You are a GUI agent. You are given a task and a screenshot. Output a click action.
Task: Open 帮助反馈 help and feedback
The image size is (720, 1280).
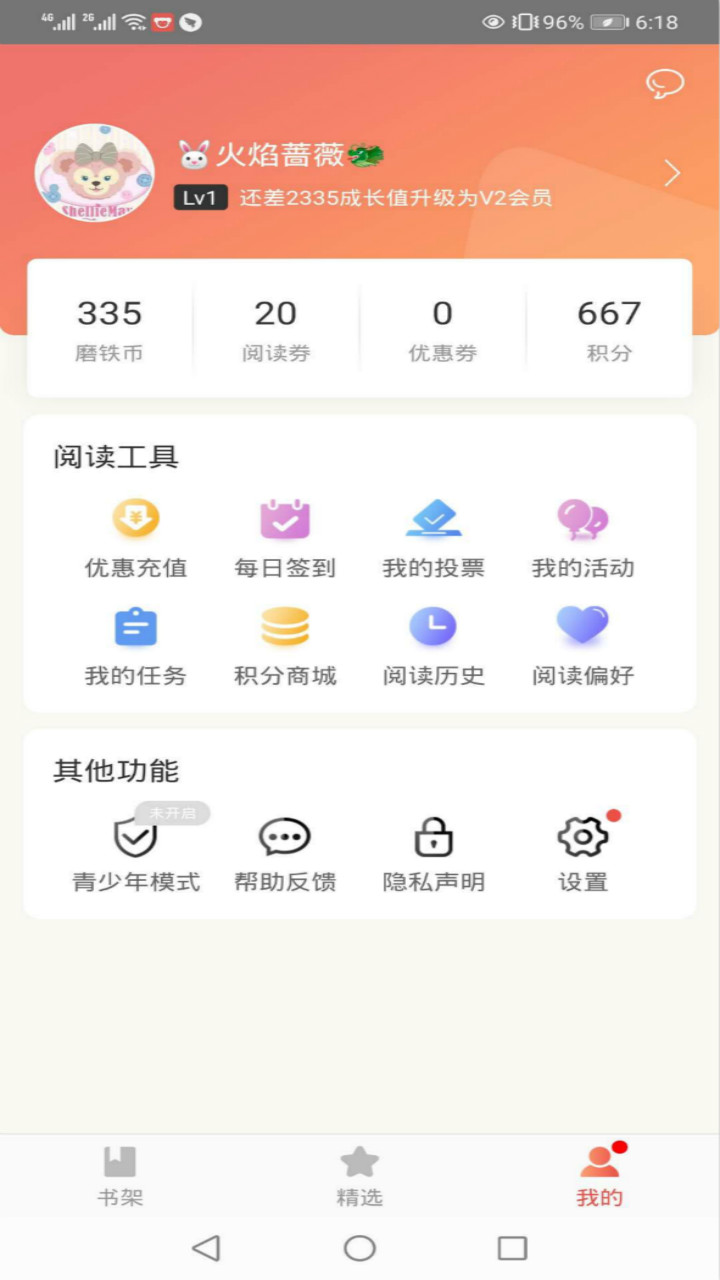(x=285, y=854)
